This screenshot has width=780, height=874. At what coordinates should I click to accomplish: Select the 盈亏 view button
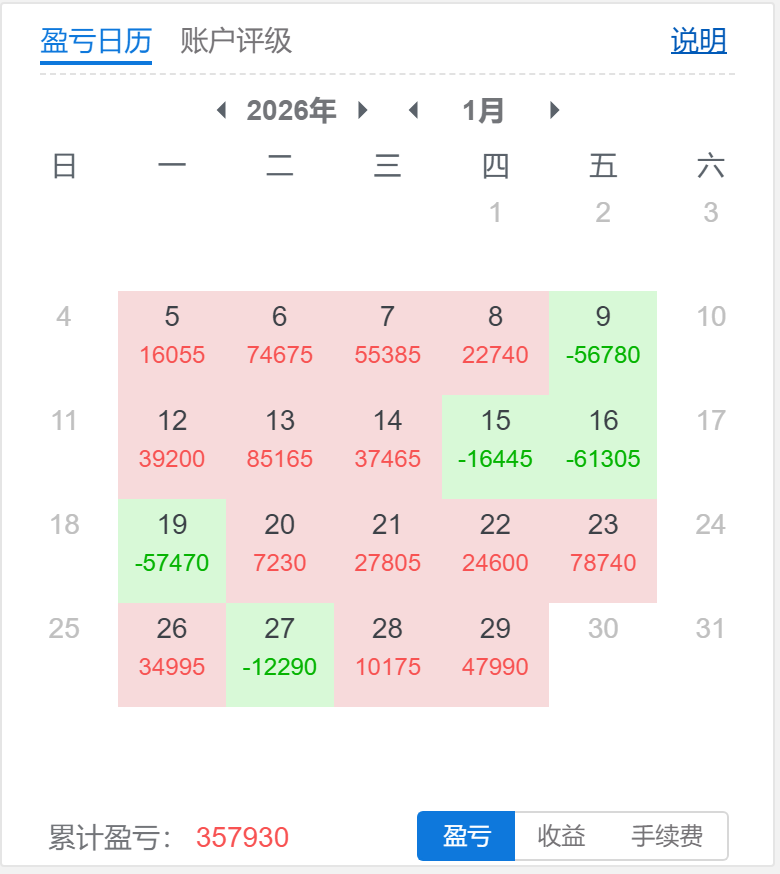tap(465, 836)
